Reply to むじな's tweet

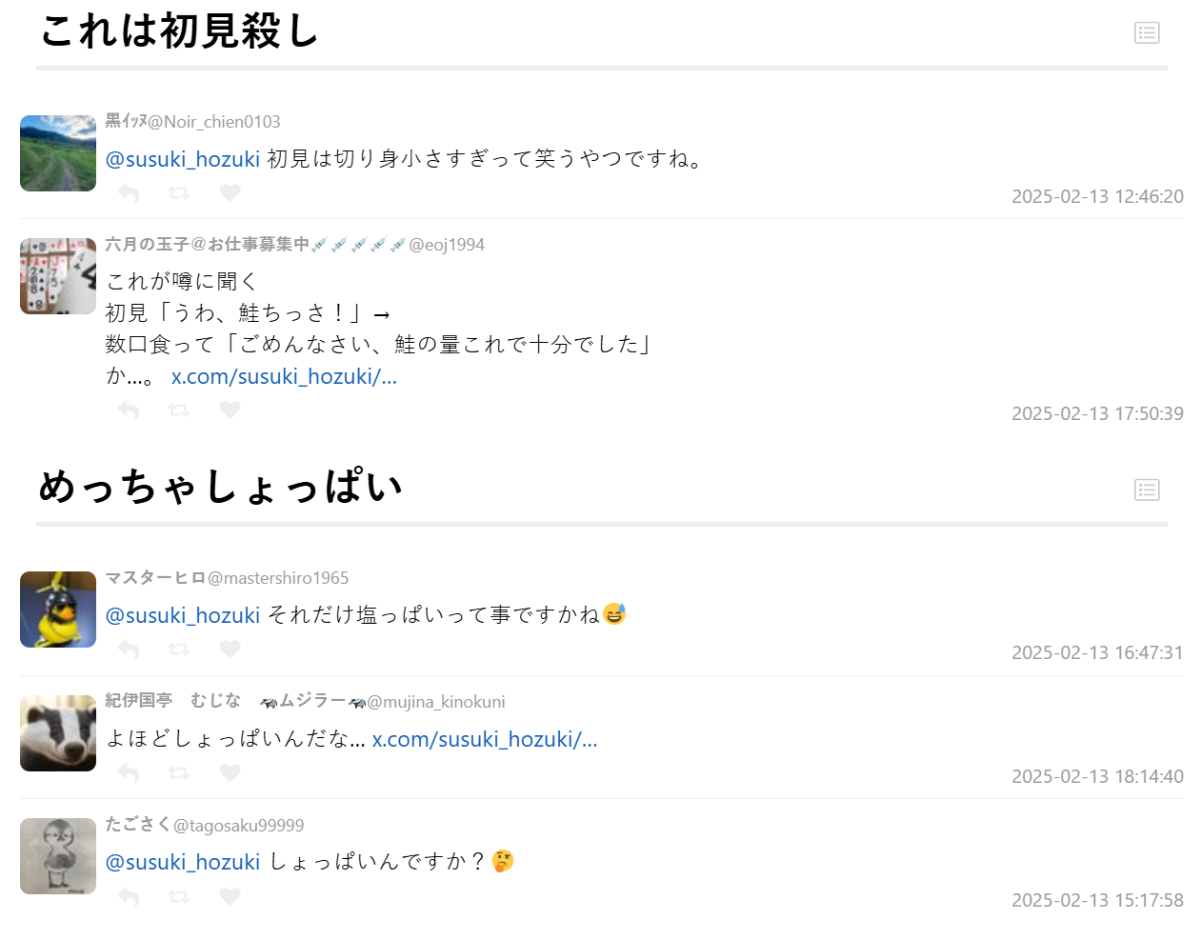coord(128,773)
